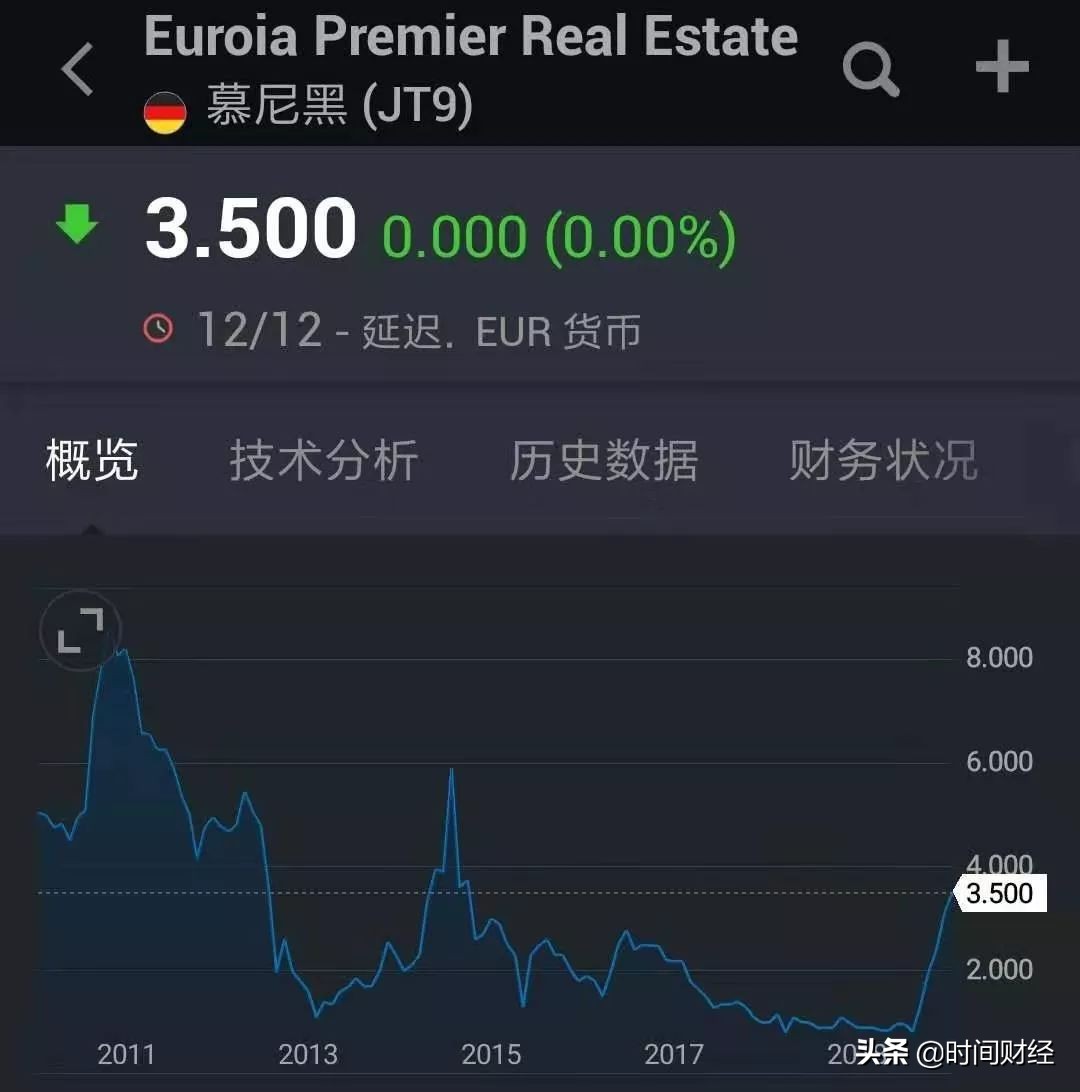Return to the 概览 tab
Viewport: 1080px width, 1092px height.
coord(90,459)
